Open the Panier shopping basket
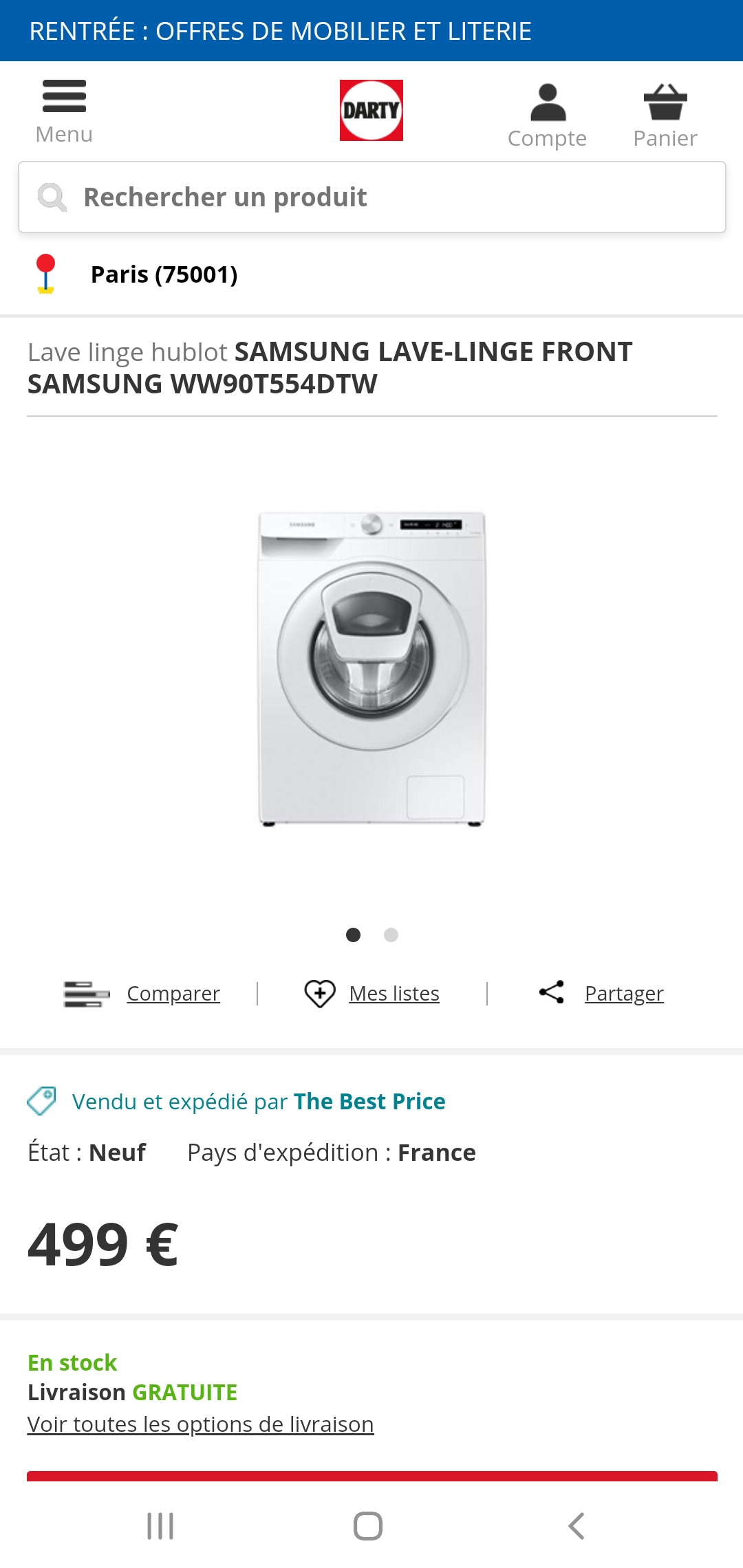This screenshot has height=1568, width=743. point(665,116)
